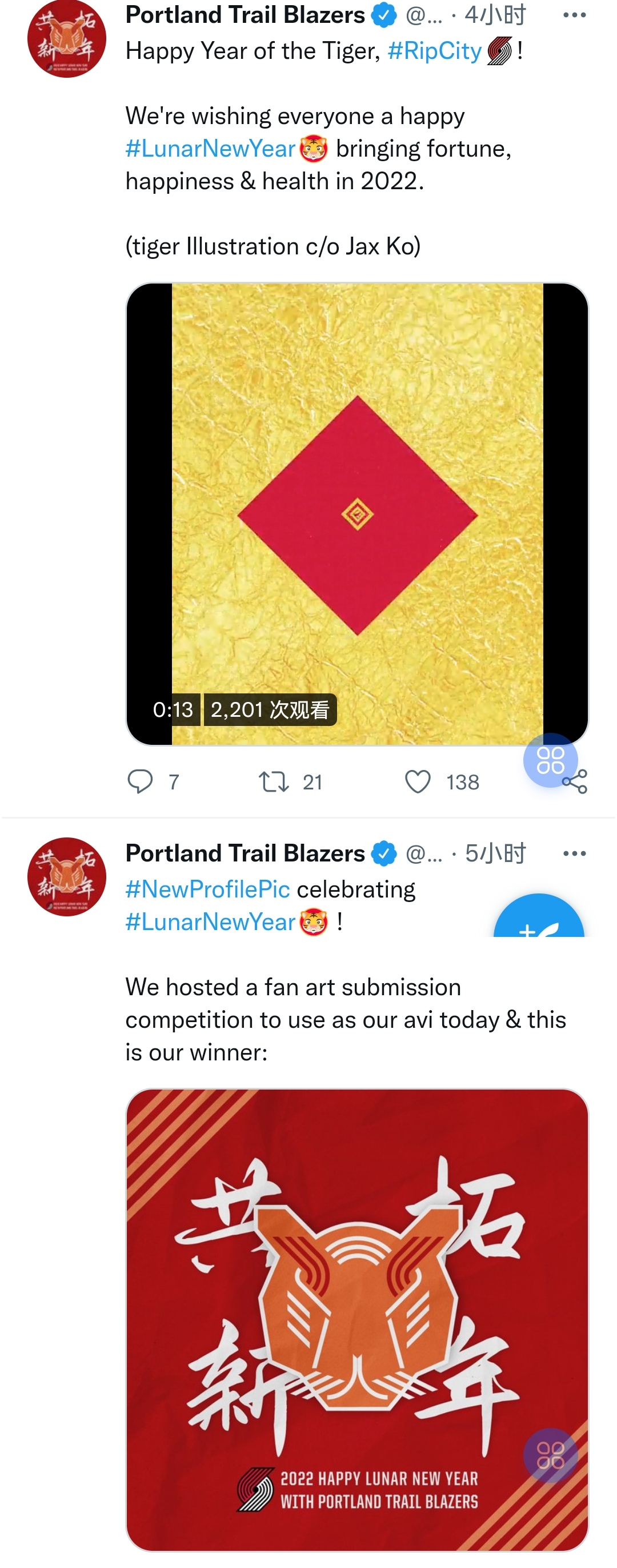The width and height of the screenshot is (617, 1568).
Task: Open #LunarNewYear hashtag in the 4小时 tweet
Action: pyautogui.click(x=210, y=149)
